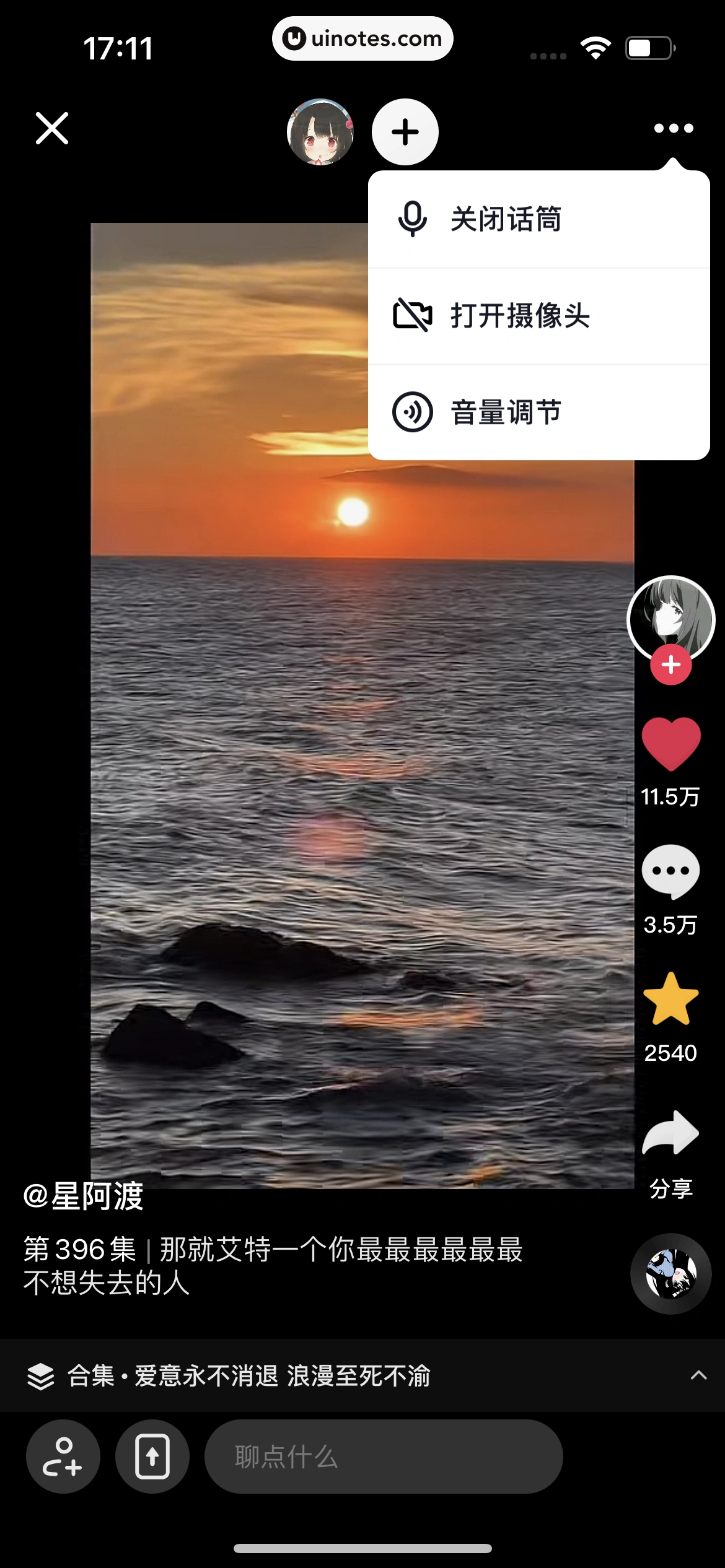Open the invite friends icon near chat bar
Screen dimensions: 725x1568
tap(63, 1457)
